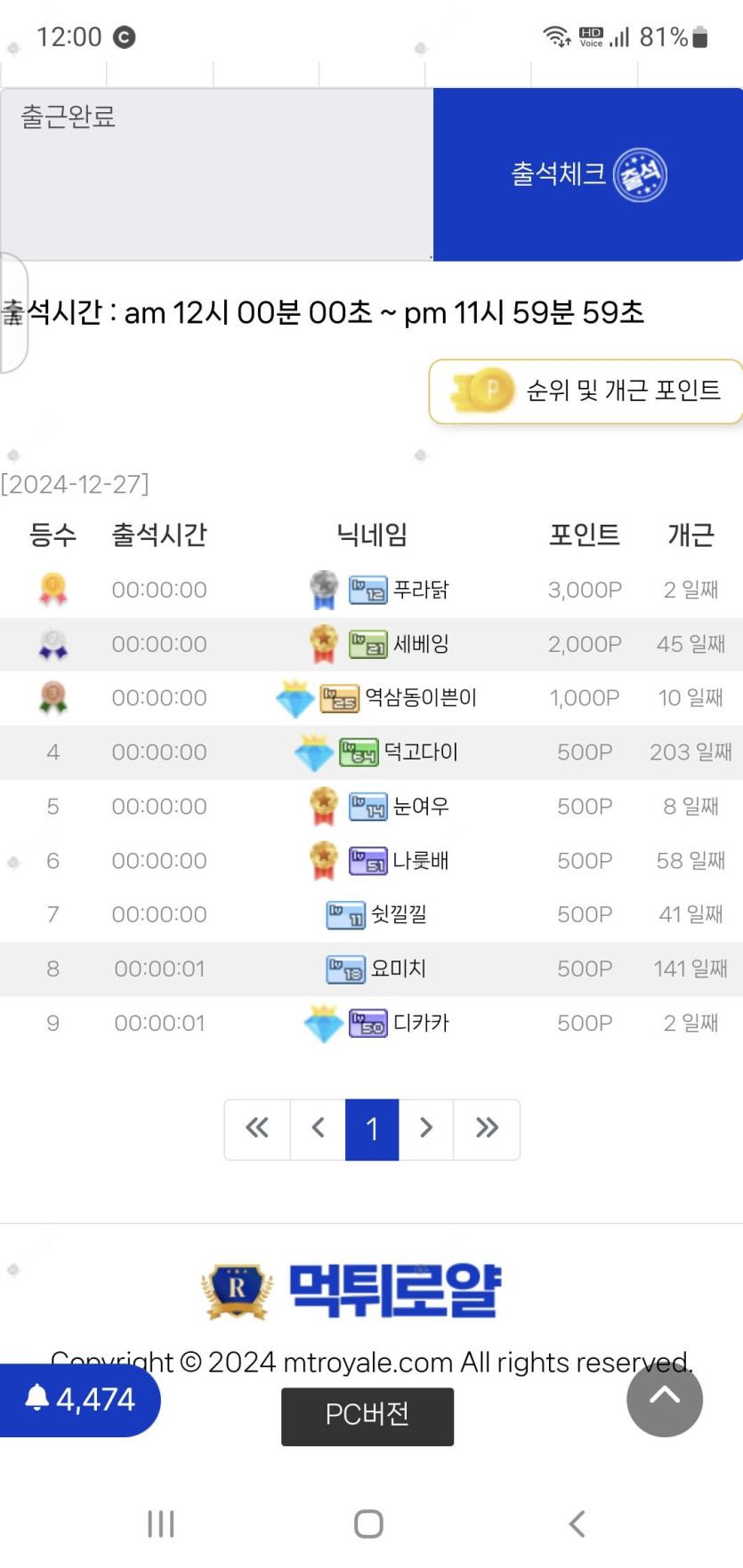
Task: Select page 1 in pagination
Action: (x=372, y=1129)
